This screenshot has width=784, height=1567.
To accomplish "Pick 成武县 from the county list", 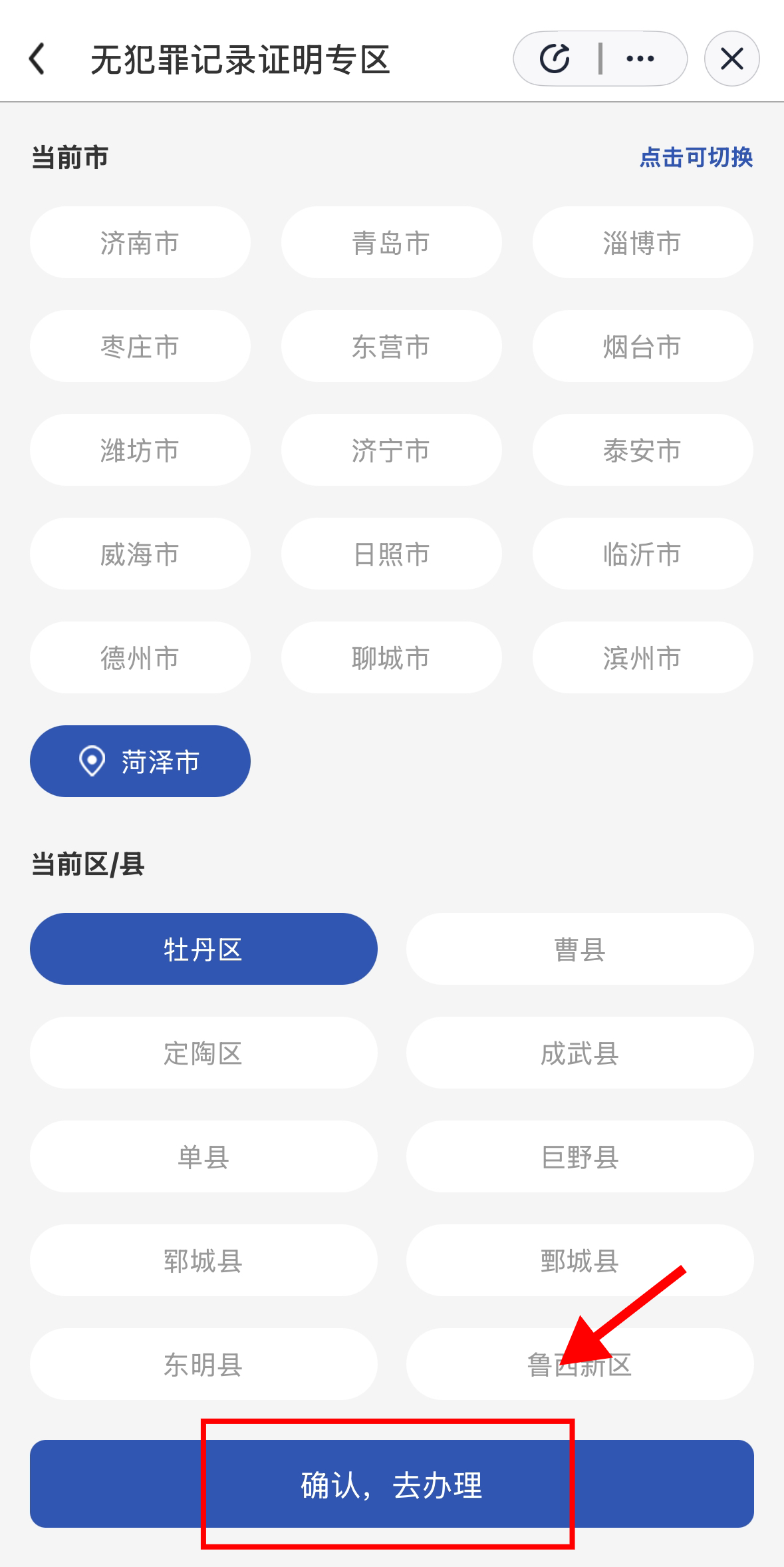I will 580,1053.
